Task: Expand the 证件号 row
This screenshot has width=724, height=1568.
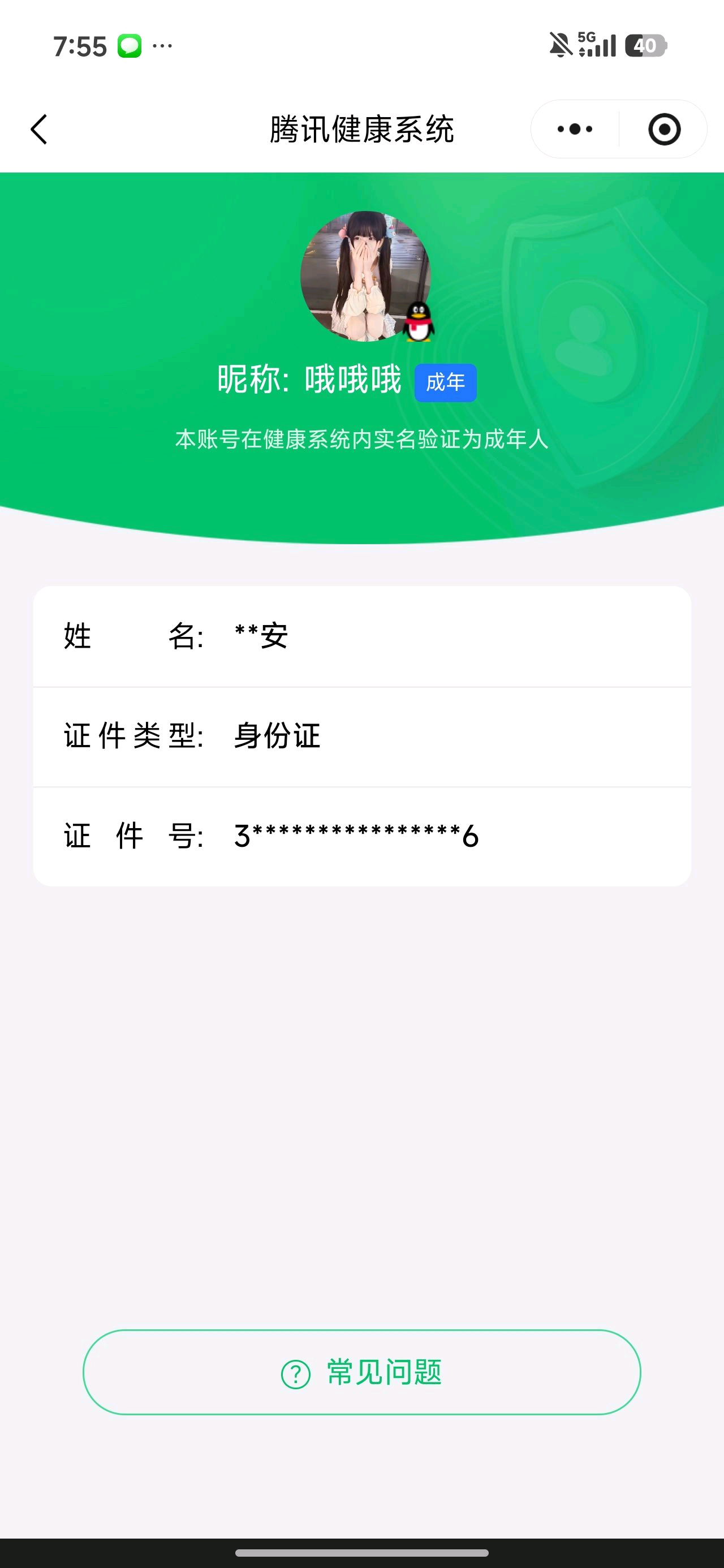Action: (x=361, y=835)
